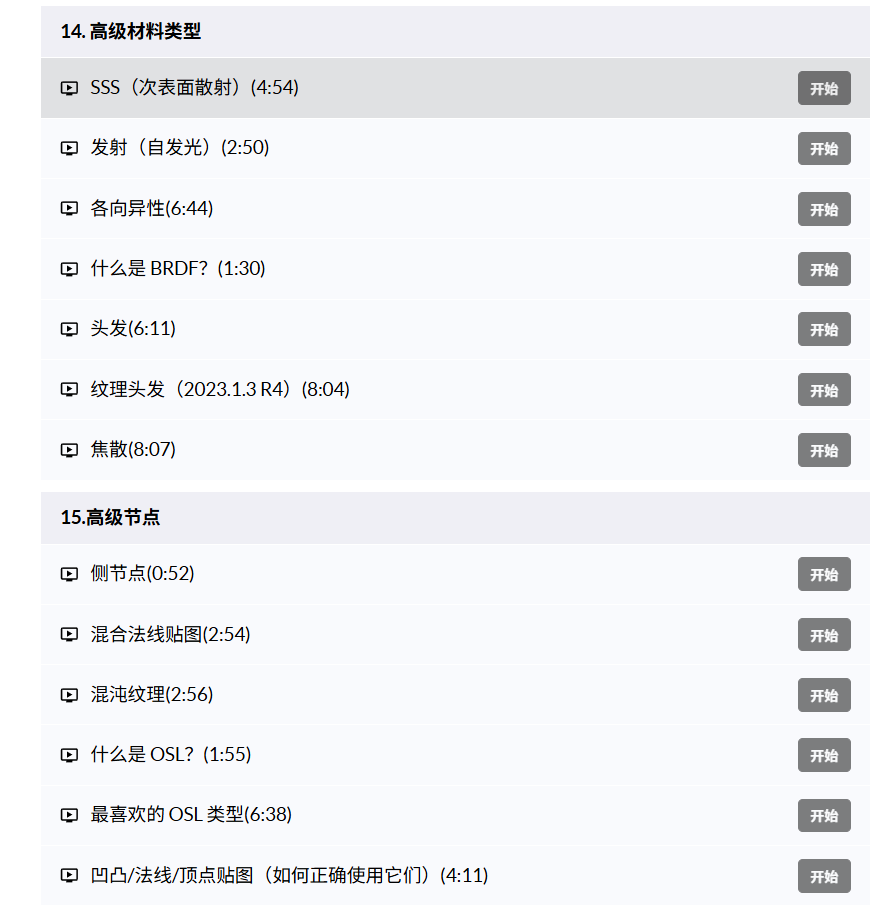Image resolution: width=889 pixels, height=915 pixels.
Task: Tap 开始 next to 混沌纹理
Action: point(824,695)
